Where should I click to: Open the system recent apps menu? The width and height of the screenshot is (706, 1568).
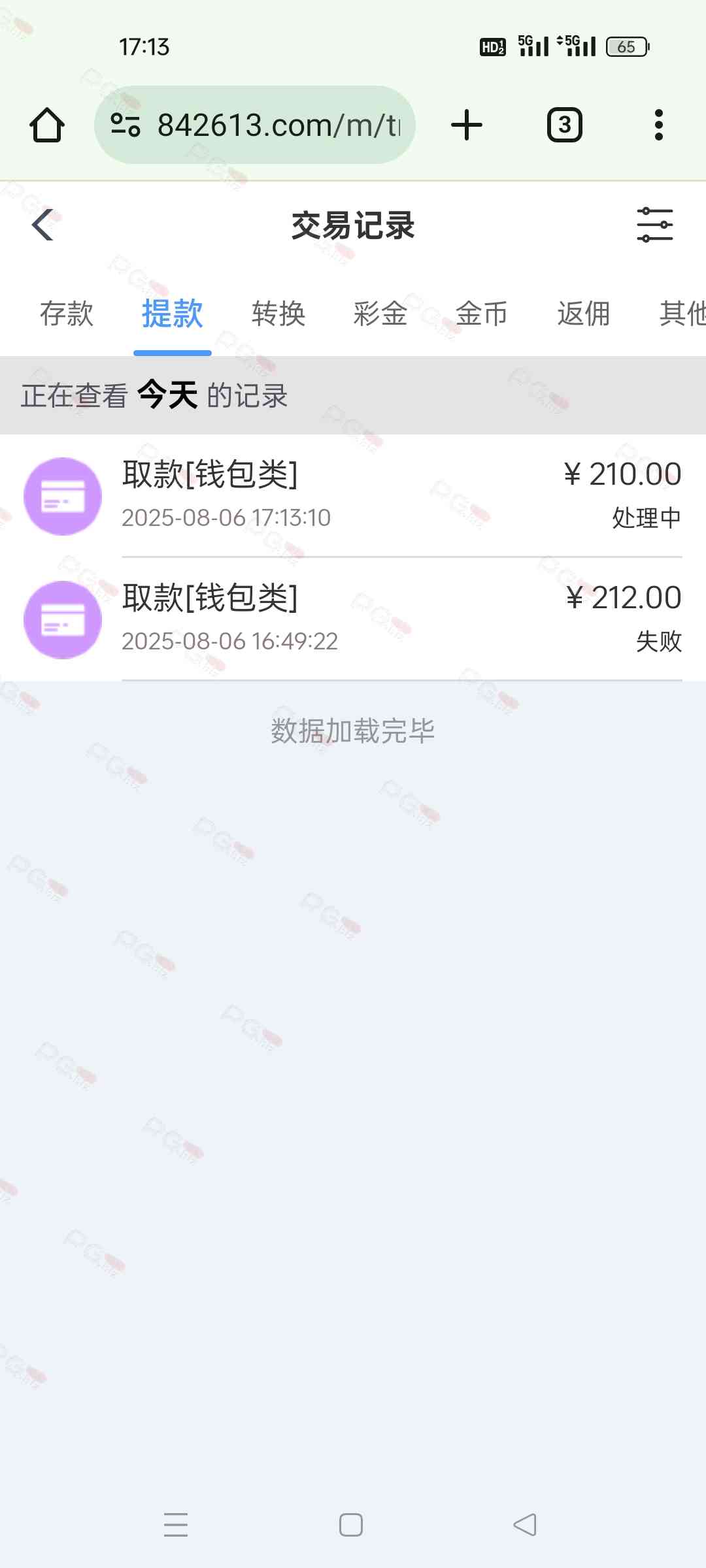click(176, 1525)
